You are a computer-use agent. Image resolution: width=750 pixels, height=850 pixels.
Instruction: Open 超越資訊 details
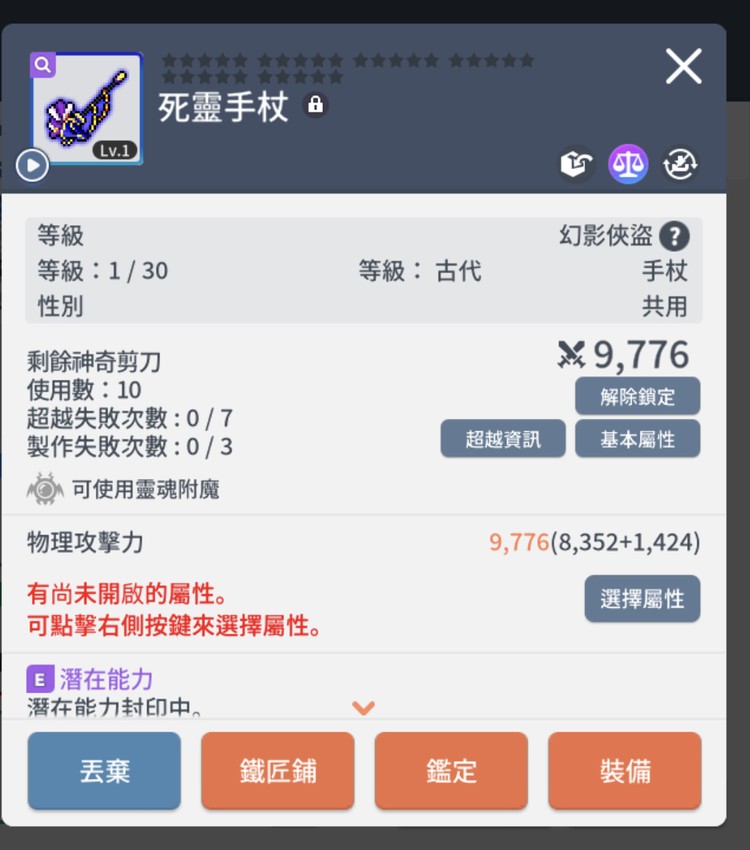[x=503, y=438]
